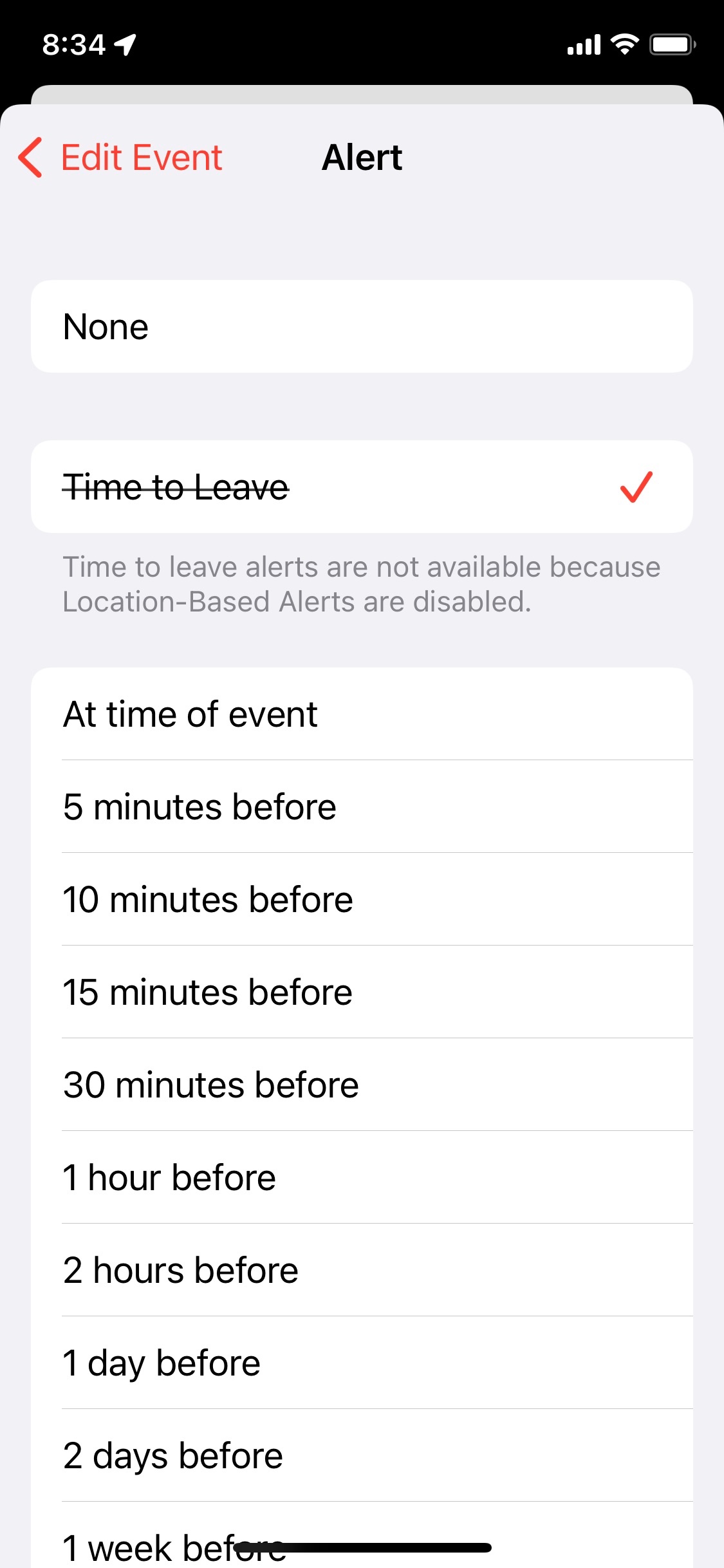Set alert to 1 hour before
Viewport: 724px width, 1568px height.
(362, 1177)
